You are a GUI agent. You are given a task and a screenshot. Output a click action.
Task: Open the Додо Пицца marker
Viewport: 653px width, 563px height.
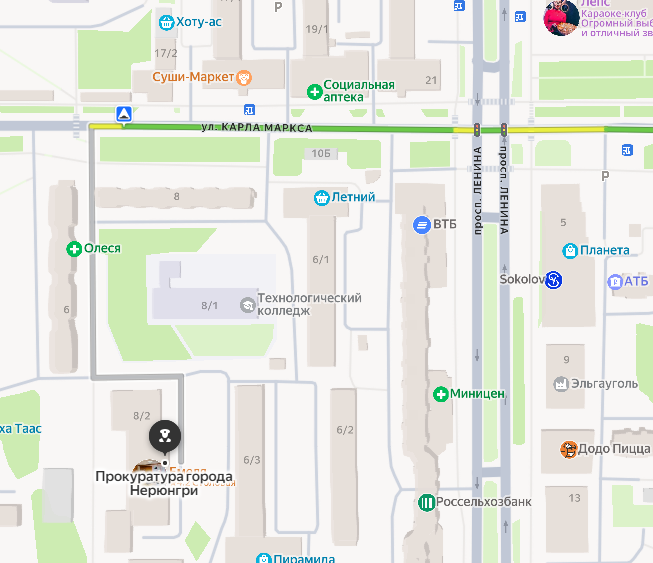click(569, 448)
